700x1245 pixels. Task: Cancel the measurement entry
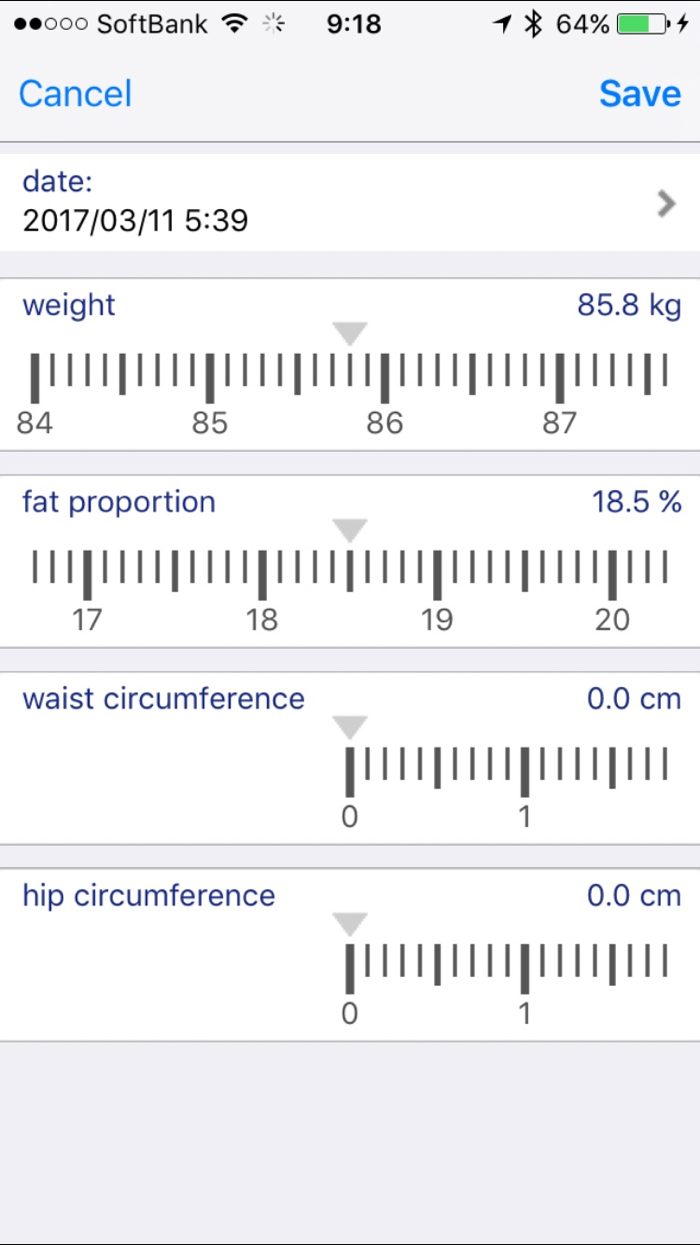pyautogui.click(x=75, y=94)
